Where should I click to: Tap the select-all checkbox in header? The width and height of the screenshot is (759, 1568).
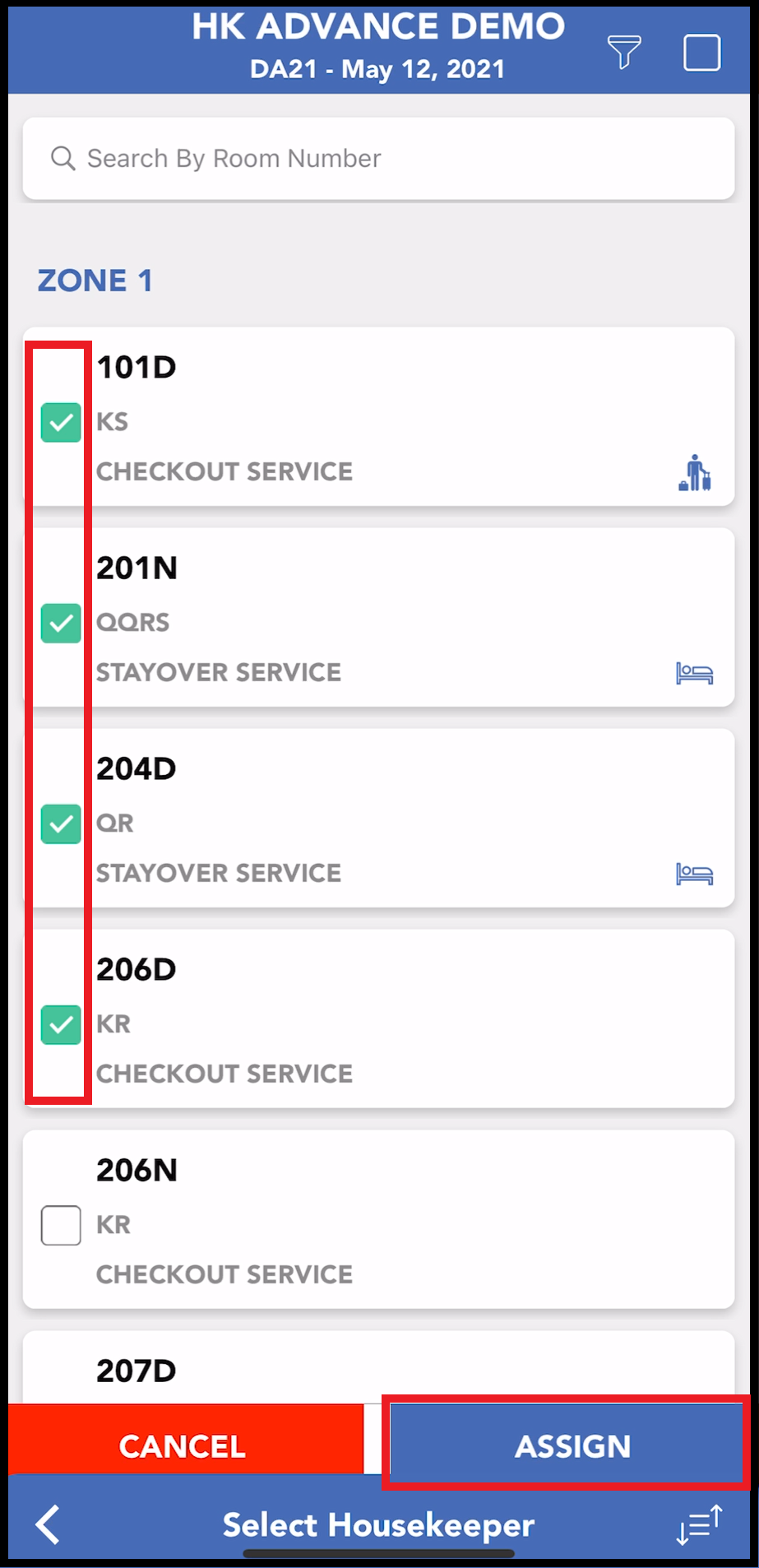[701, 53]
